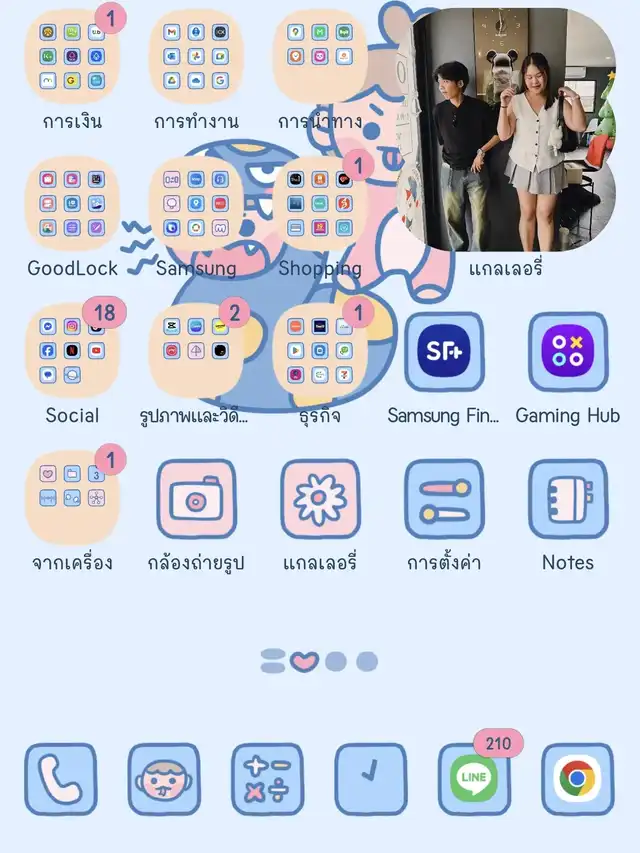Open the รูปภาพและวิดีโอ folder
Viewport: 640px width, 853px height.
196,351
